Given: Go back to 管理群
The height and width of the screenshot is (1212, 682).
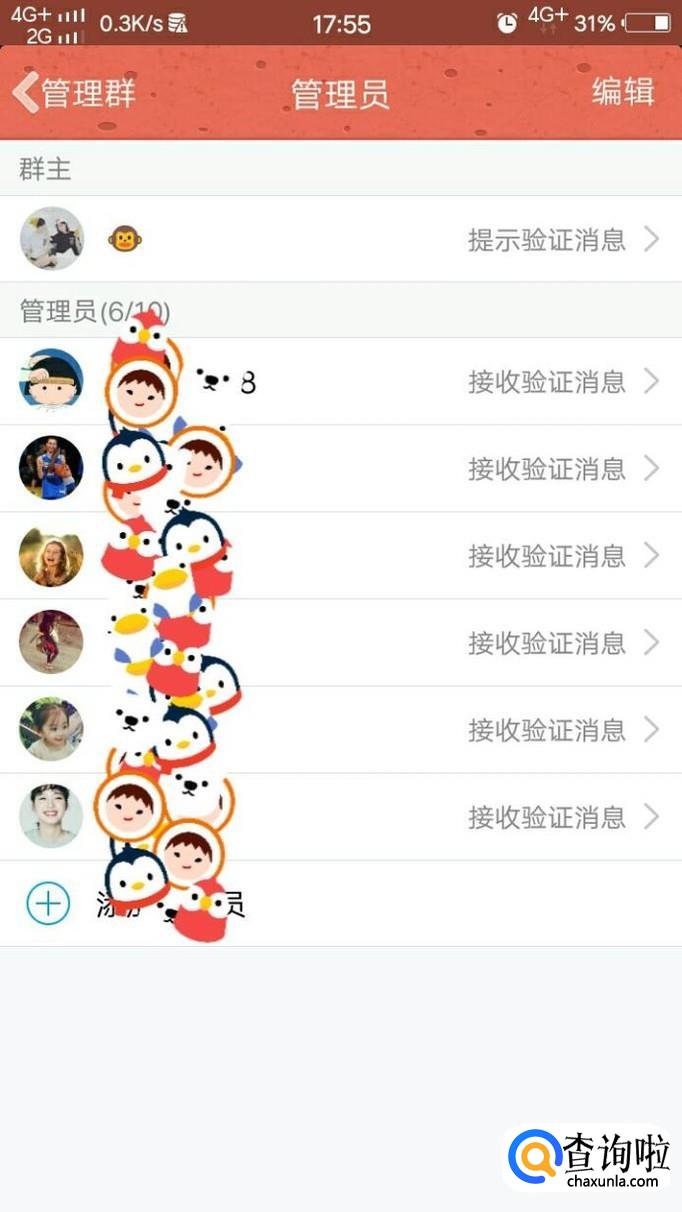Looking at the screenshot, I should [x=74, y=93].
